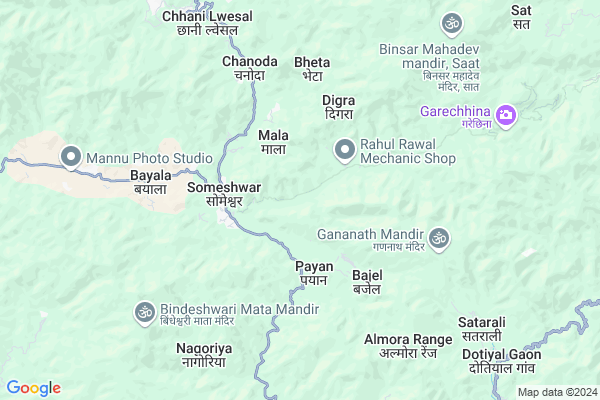600x400 pixels.
Task: Open the Bindeshwari Mata Mandir marker
Action: [x=144, y=314]
